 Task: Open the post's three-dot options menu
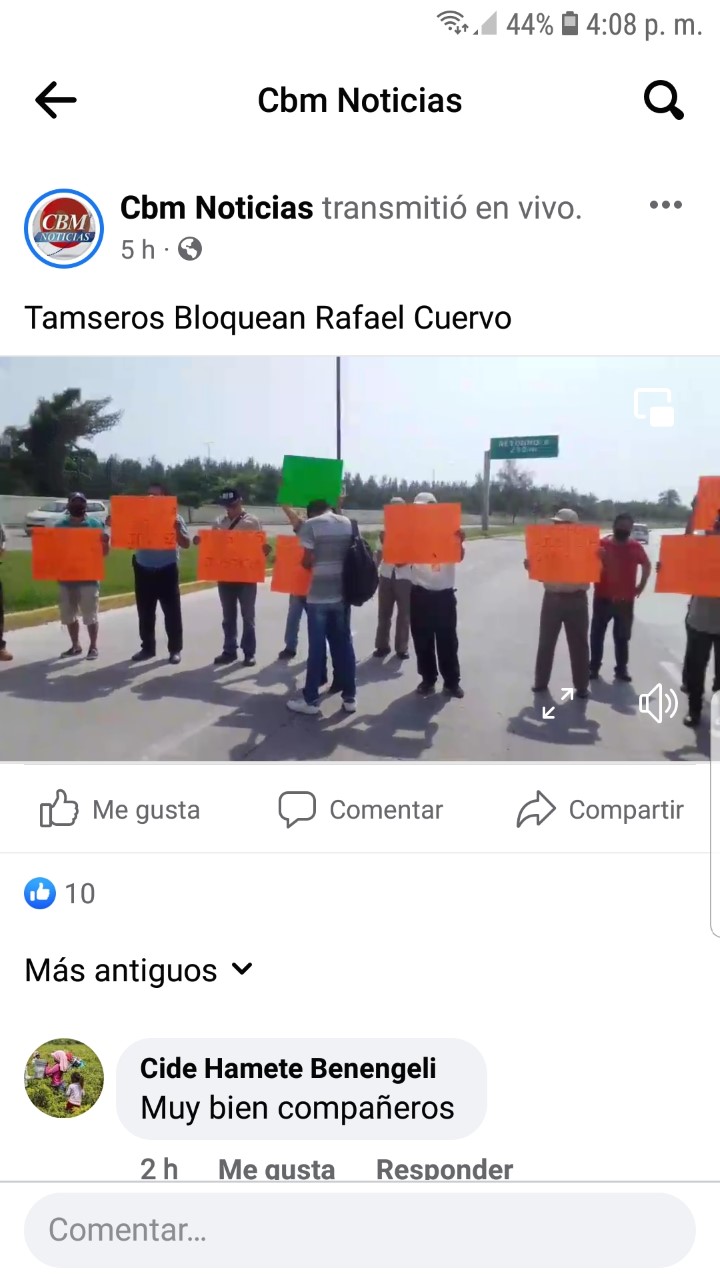(665, 205)
